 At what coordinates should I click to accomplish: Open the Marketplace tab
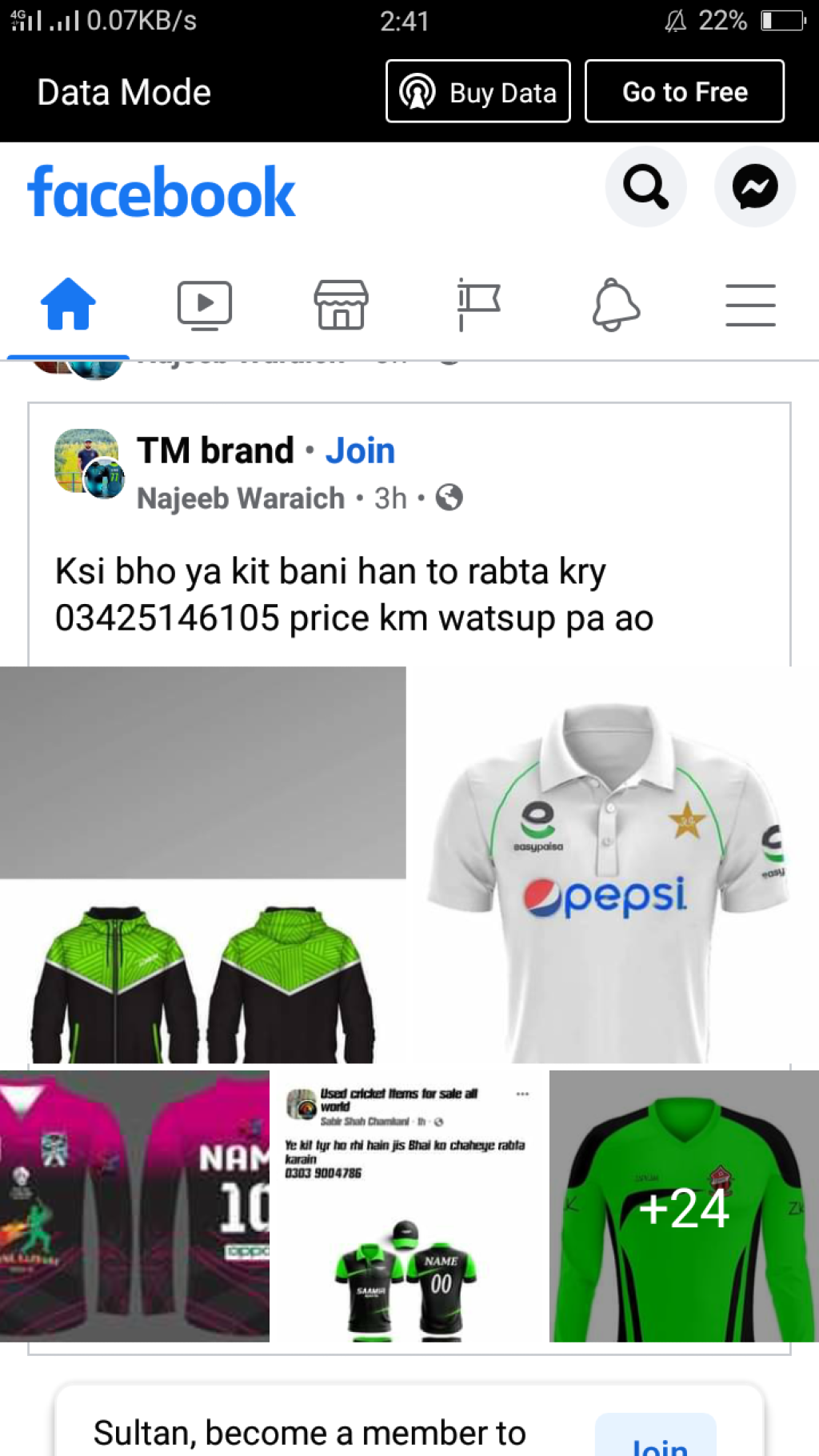tap(341, 305)
